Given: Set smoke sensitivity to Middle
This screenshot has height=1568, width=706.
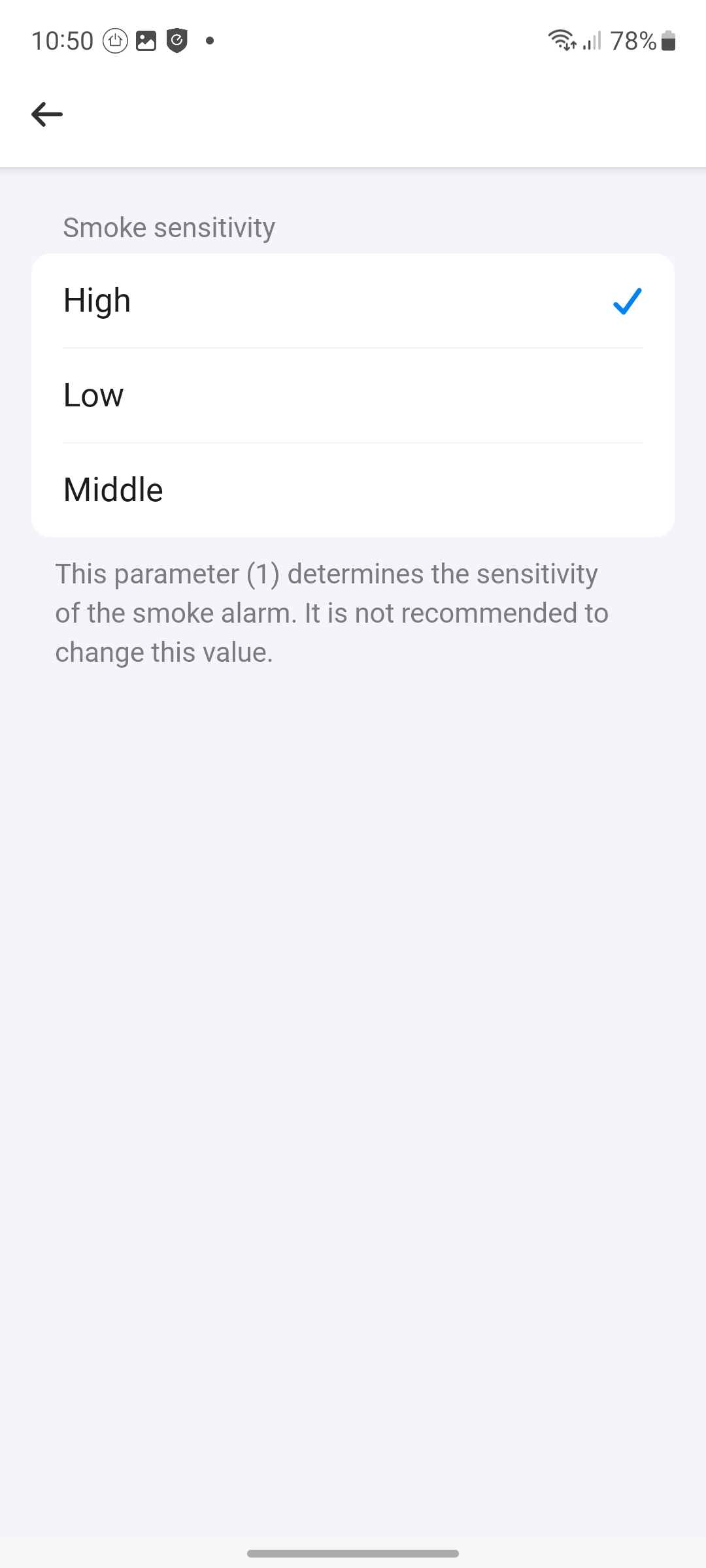Looking at the screenshot, I should click(353, 490).
